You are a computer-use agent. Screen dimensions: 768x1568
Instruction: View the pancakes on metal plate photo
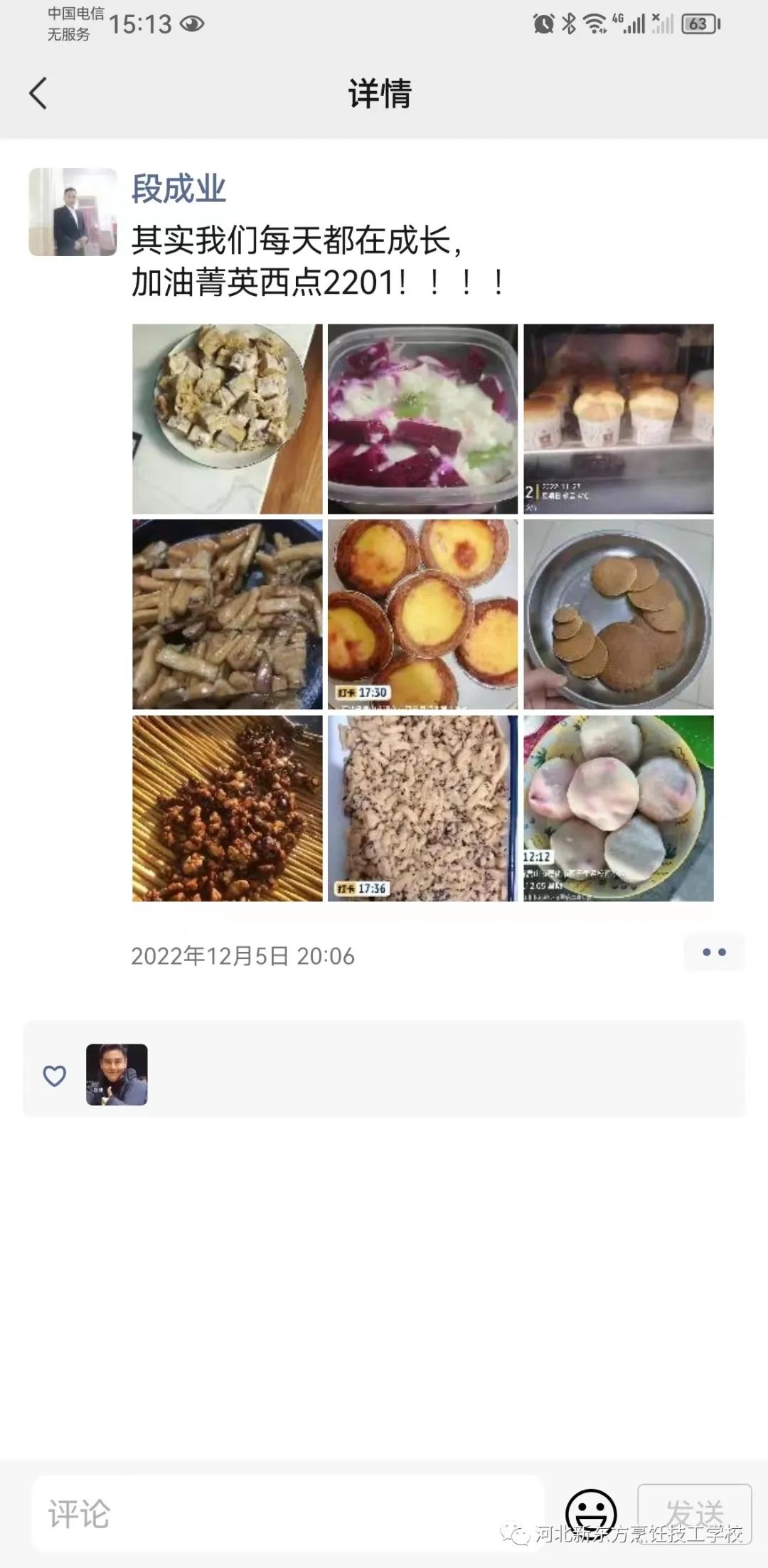618,614
